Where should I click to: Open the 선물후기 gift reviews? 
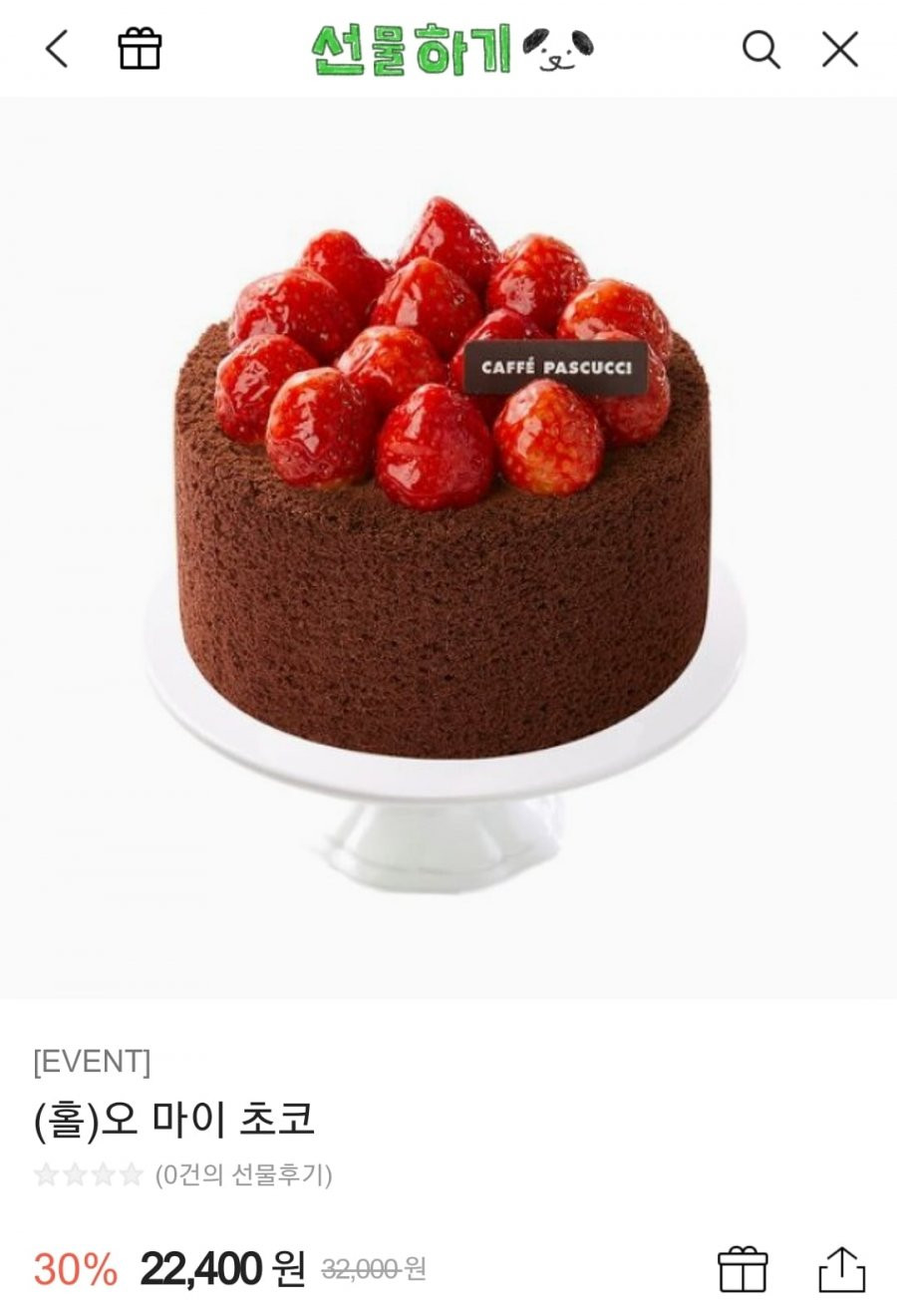pyautogui.click(x=242, y=1174)
